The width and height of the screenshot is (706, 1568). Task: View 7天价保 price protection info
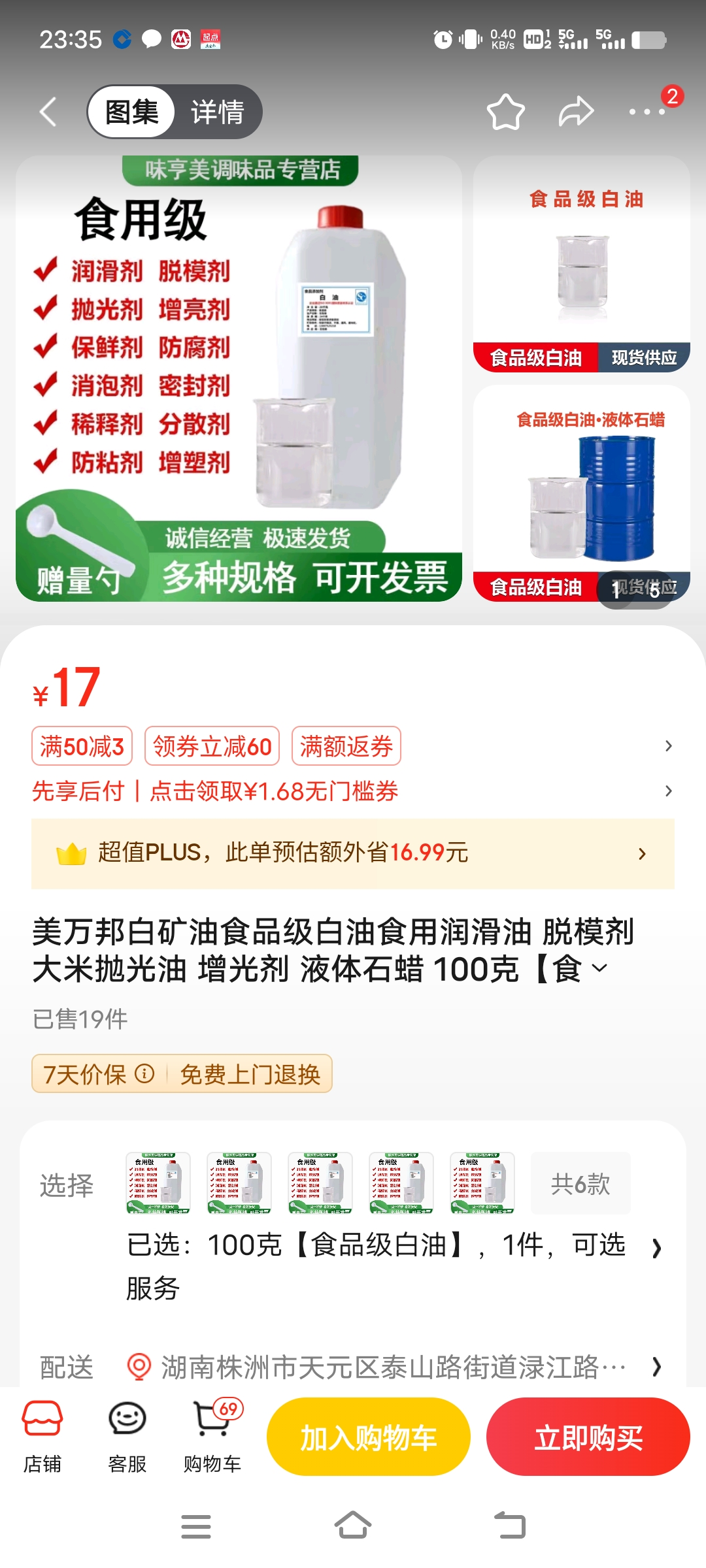coord(98,1073)
